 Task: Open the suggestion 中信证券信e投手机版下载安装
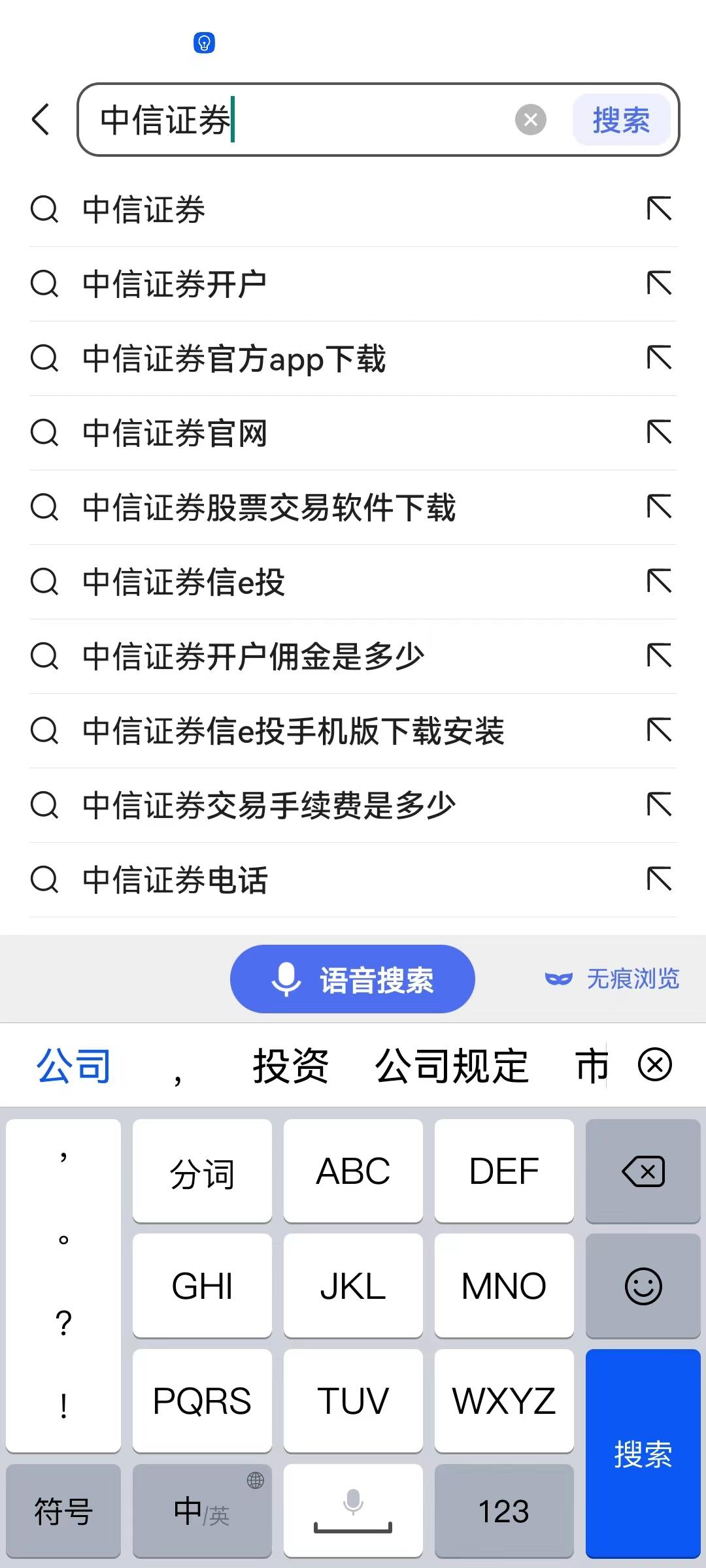coord(293,731)
